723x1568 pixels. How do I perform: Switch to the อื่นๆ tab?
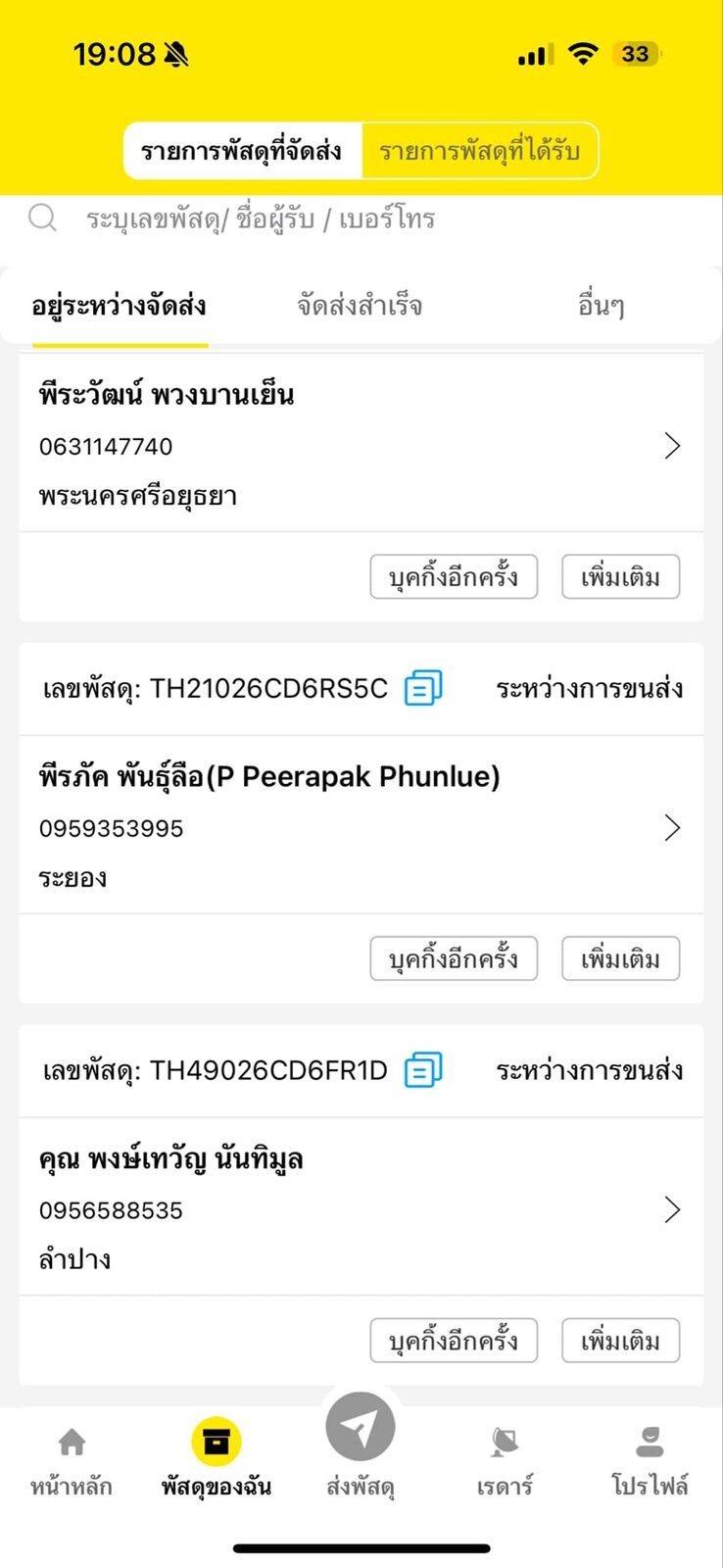click(601, 306)
